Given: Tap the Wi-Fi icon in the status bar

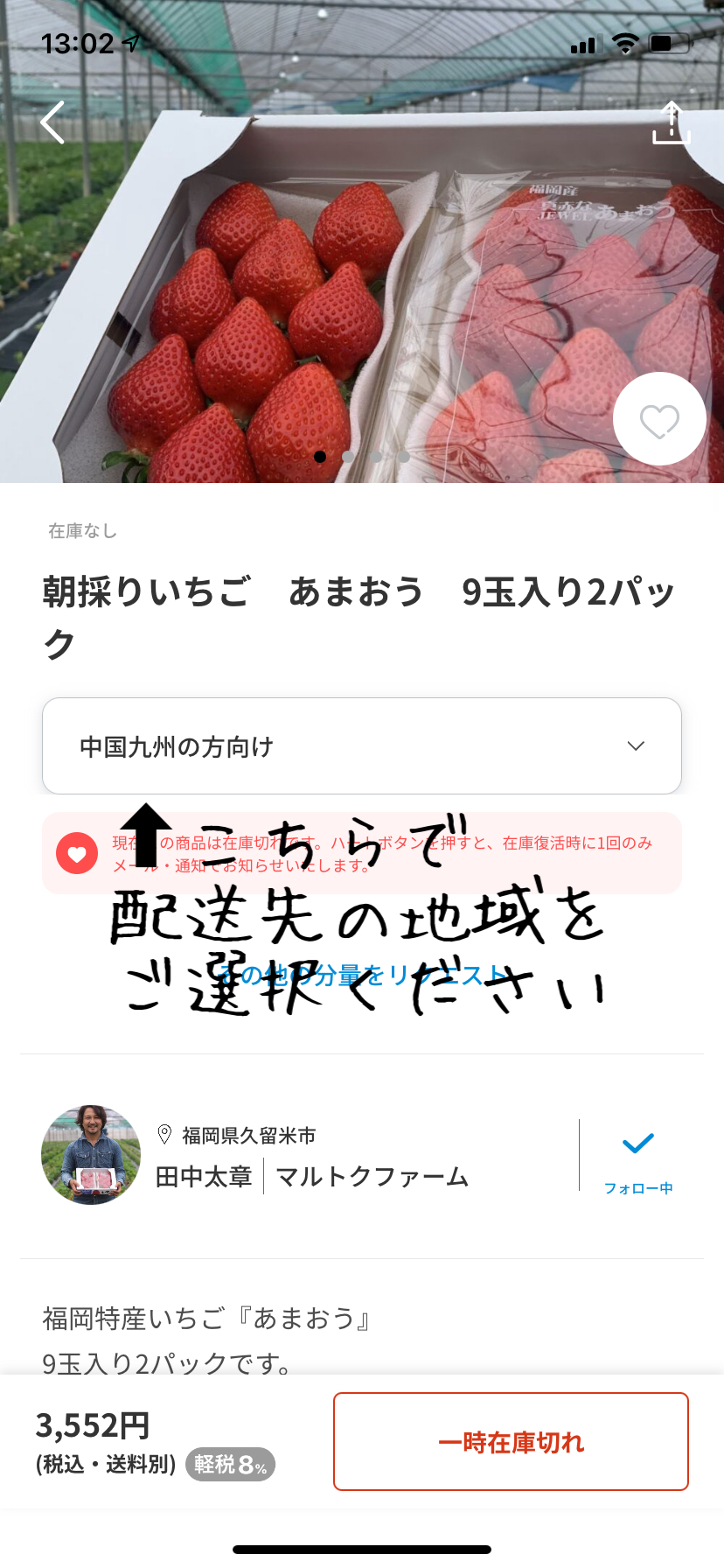Looking at the screenshot, I should 624,44.
